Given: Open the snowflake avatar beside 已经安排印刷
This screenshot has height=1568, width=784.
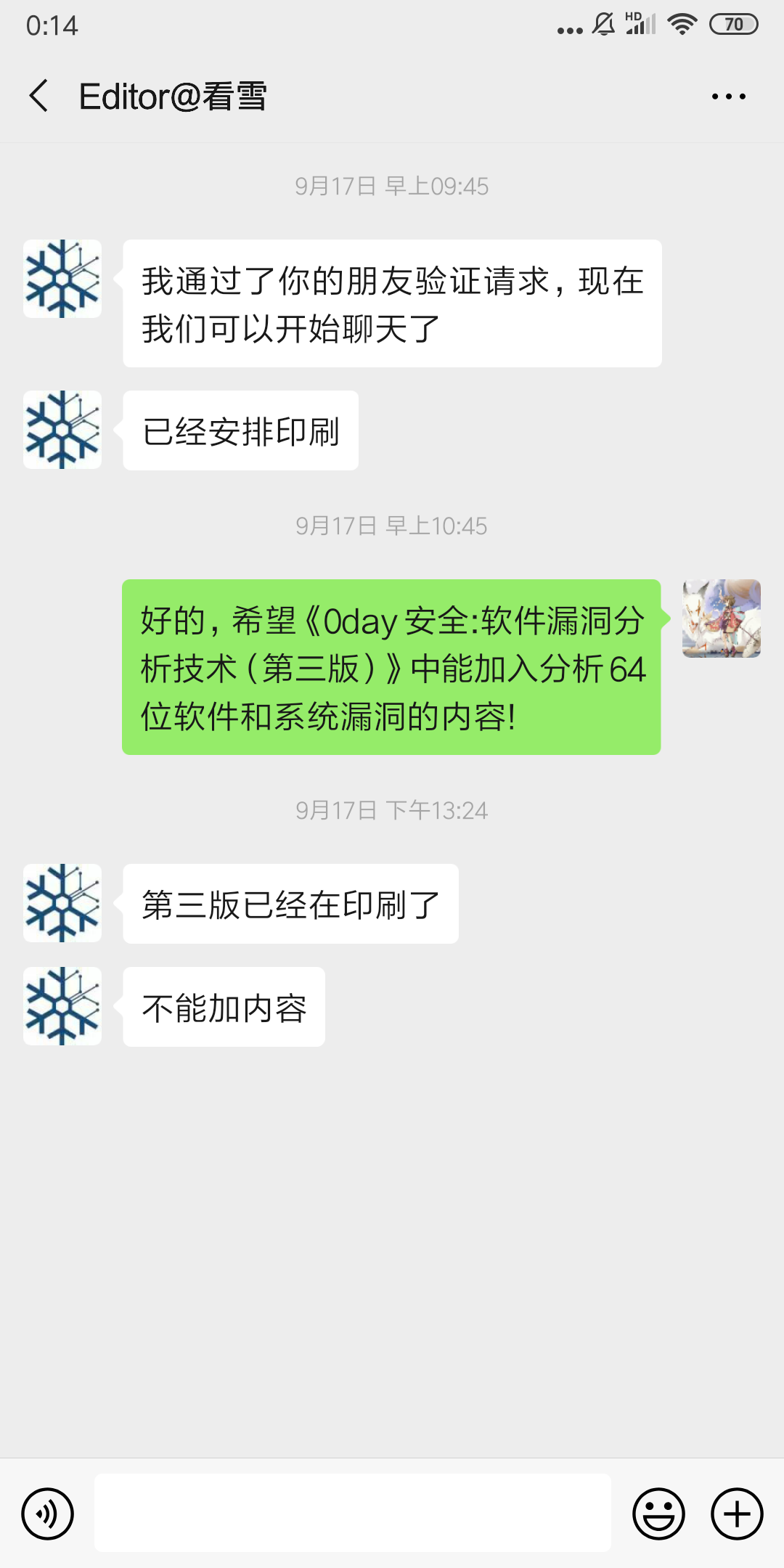Looking at the screenshot, I should pyautogui.click(x=62, y=430).
